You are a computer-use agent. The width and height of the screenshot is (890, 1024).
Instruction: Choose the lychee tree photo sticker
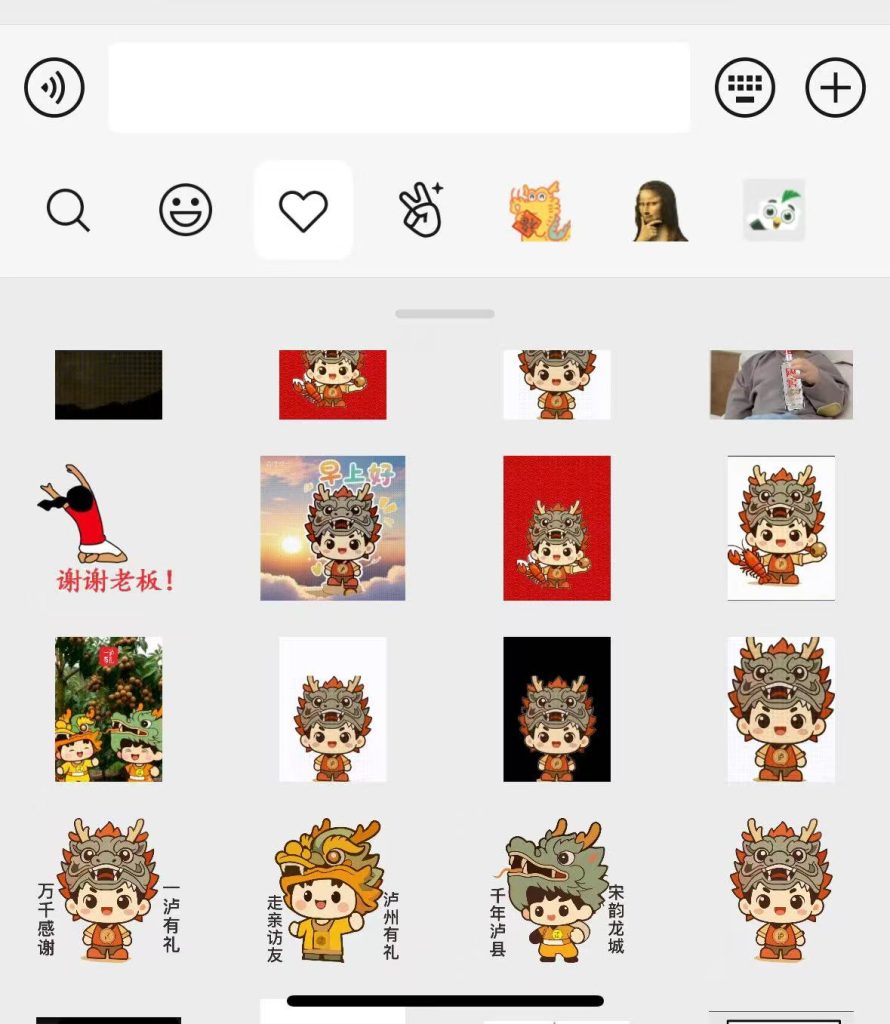click(x=108, y=709)
